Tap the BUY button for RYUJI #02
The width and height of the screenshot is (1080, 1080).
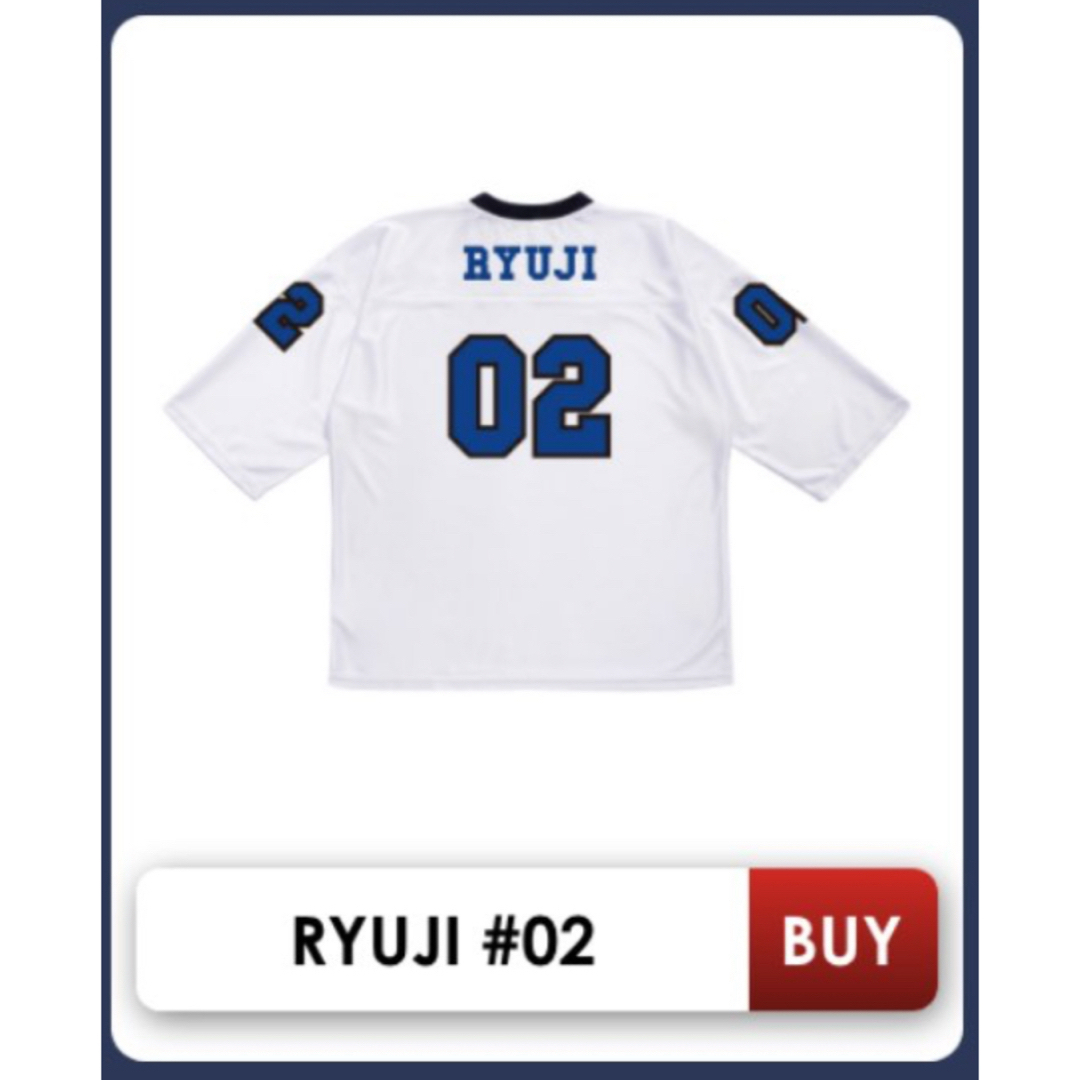842,940
